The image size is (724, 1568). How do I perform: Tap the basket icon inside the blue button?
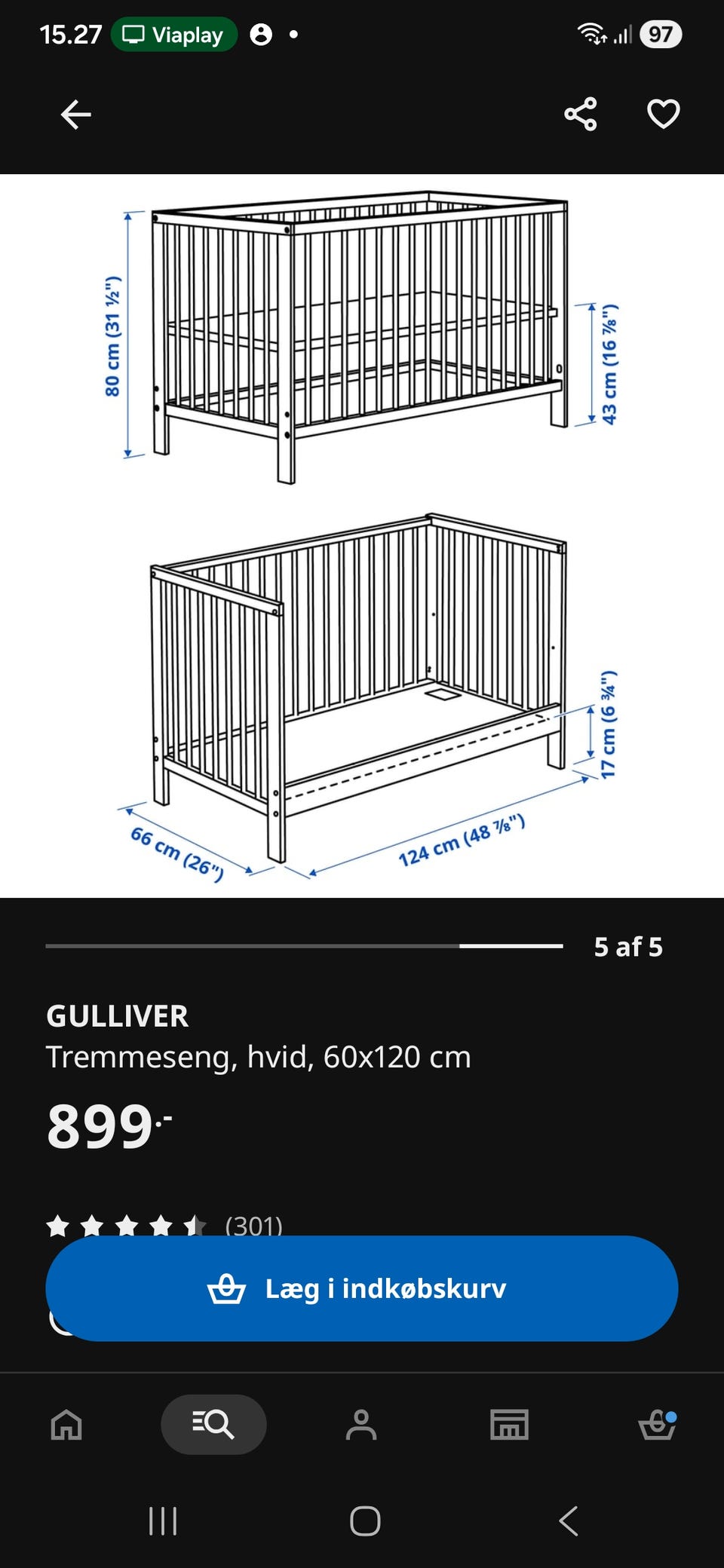[x=228, y=1289]
